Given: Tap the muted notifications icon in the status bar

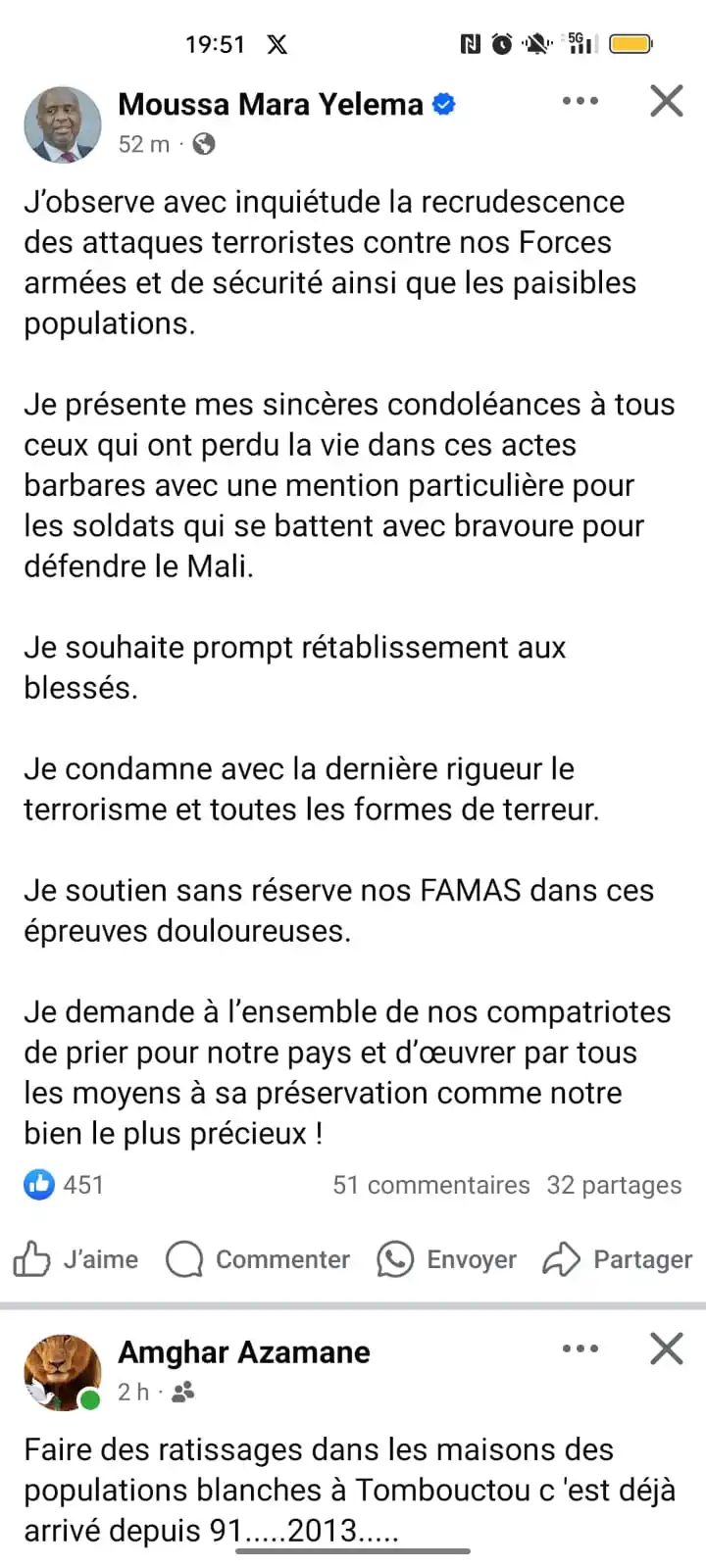Looking at the screenshot, I should coord(536,43).
